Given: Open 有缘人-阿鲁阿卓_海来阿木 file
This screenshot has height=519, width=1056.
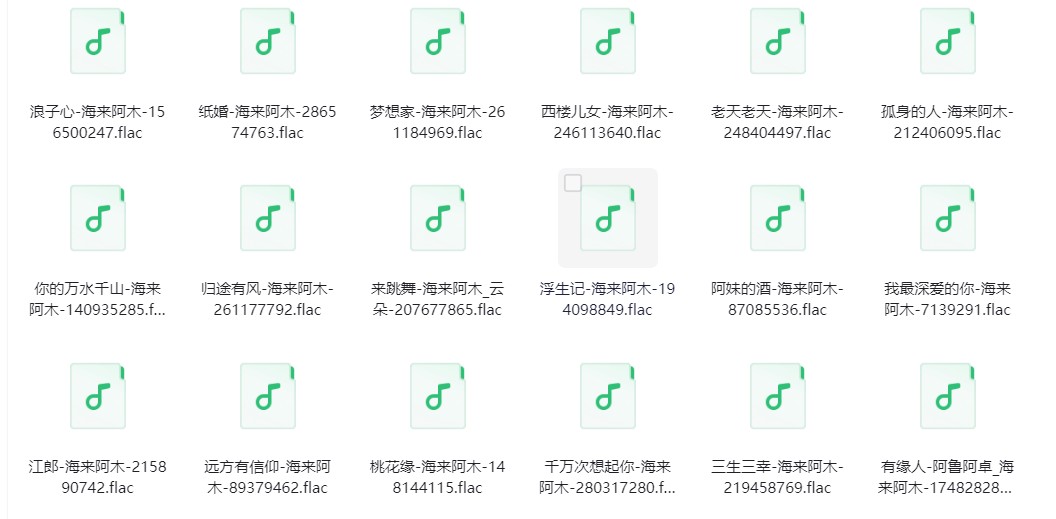Looking at the screenshot, I should pos(948,396).
